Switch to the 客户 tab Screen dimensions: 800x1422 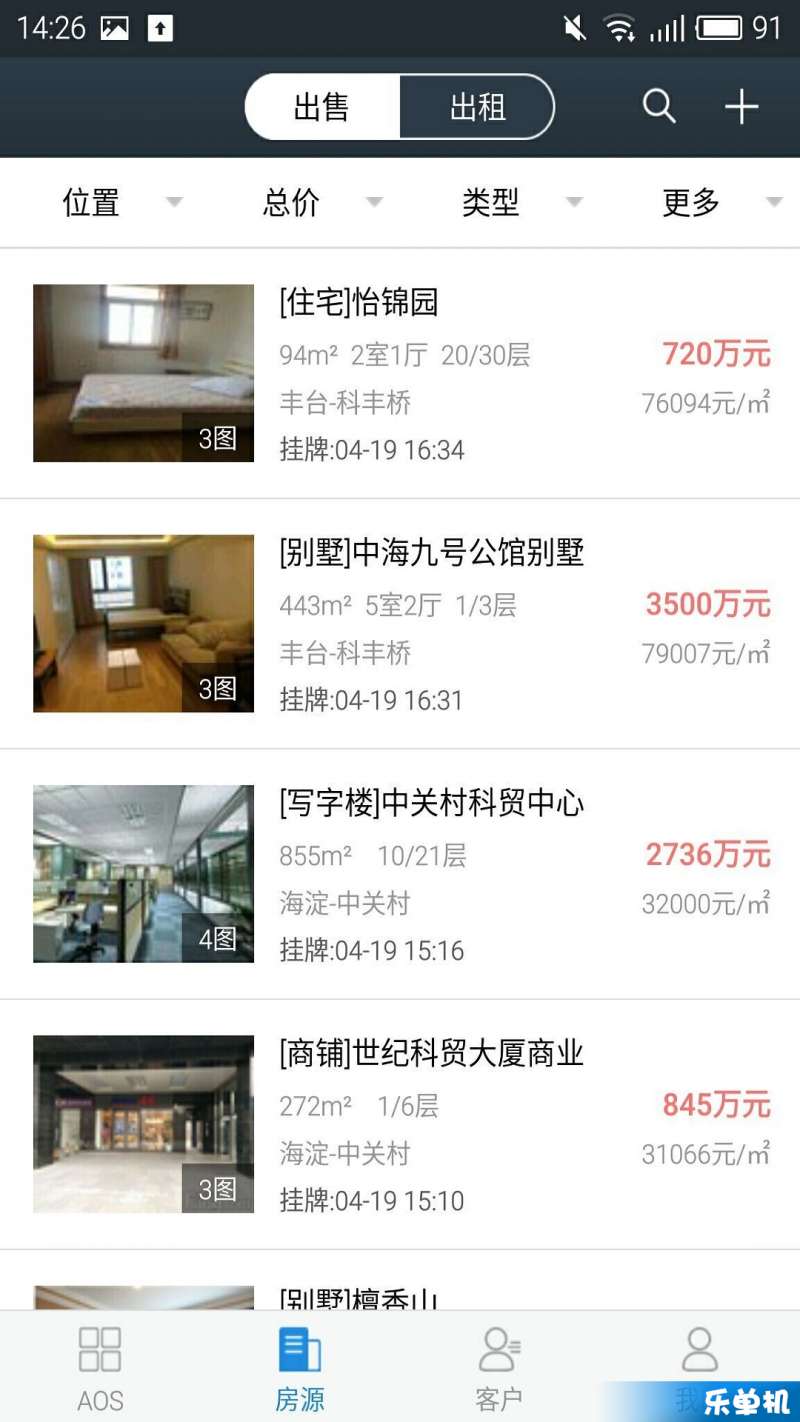[x=499, y=1367]
